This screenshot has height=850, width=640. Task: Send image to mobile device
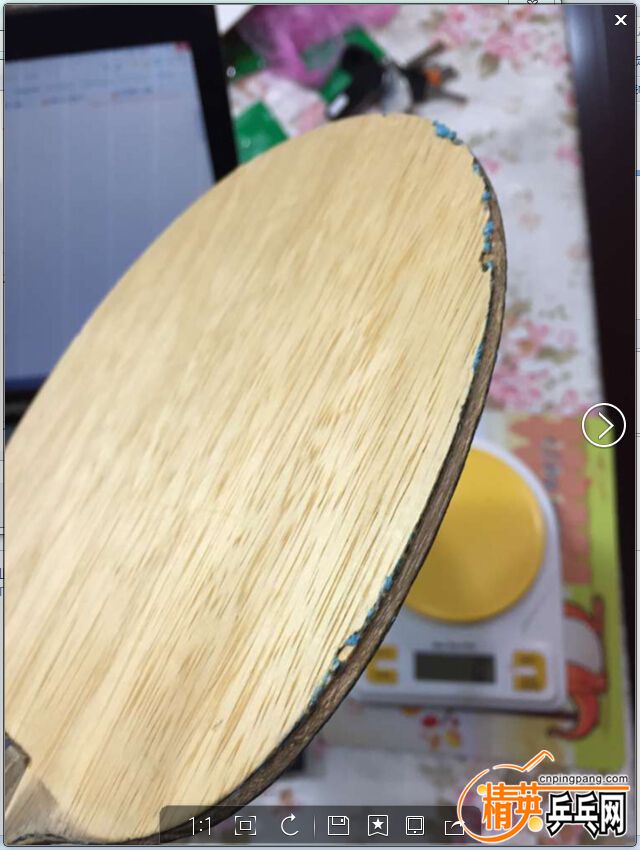(x=415, y=825)
